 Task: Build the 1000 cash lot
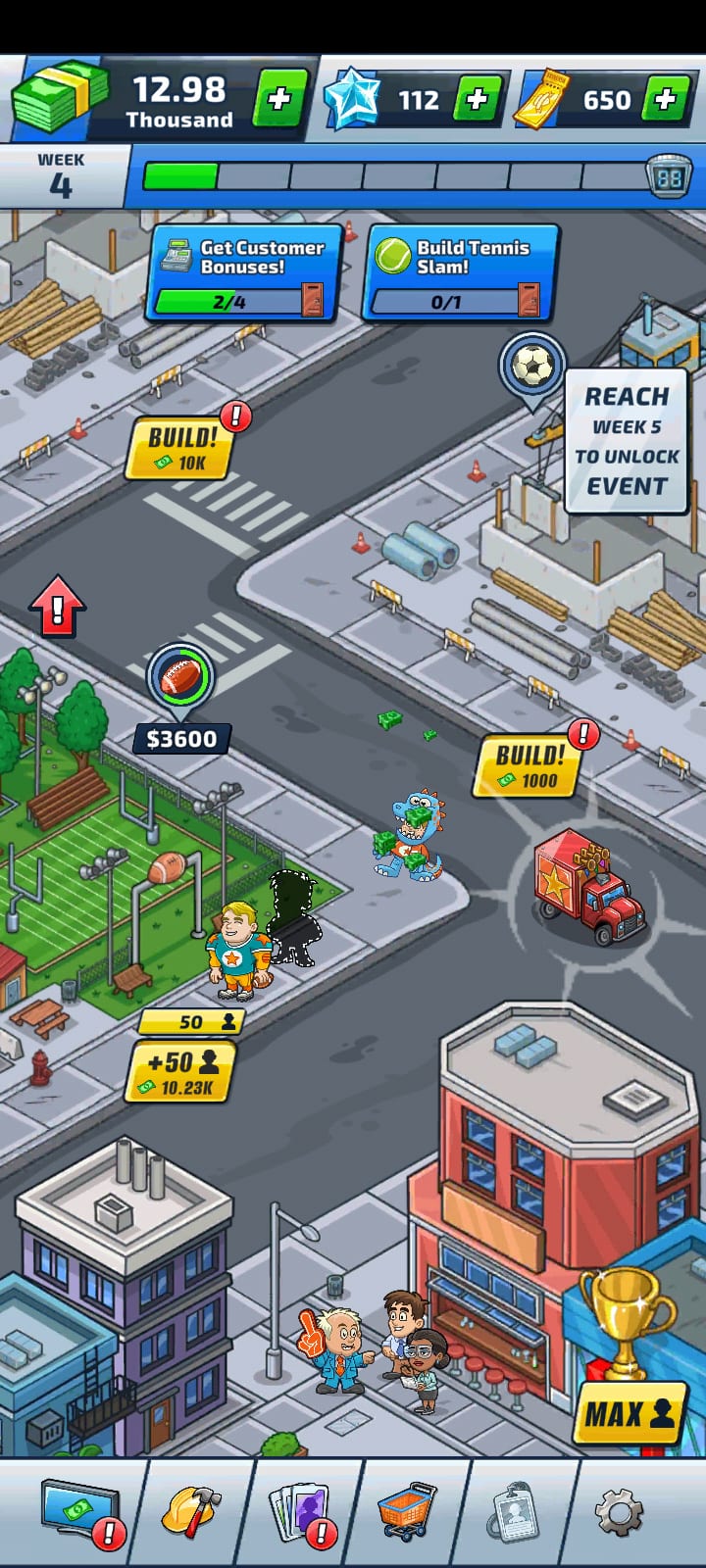click(x=528, y=766)
